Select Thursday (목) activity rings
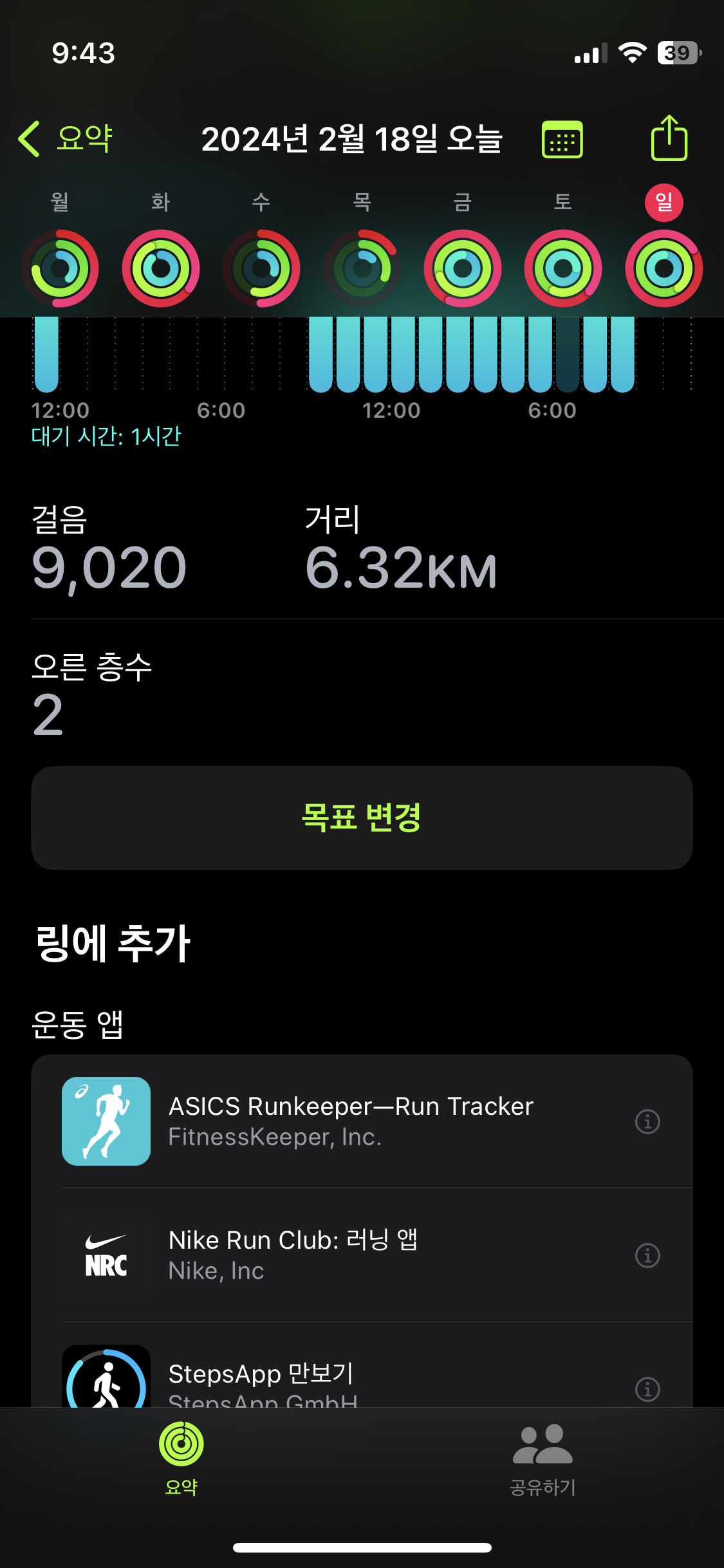This screenshot has height=1568, width=724. tap(362, 268)
